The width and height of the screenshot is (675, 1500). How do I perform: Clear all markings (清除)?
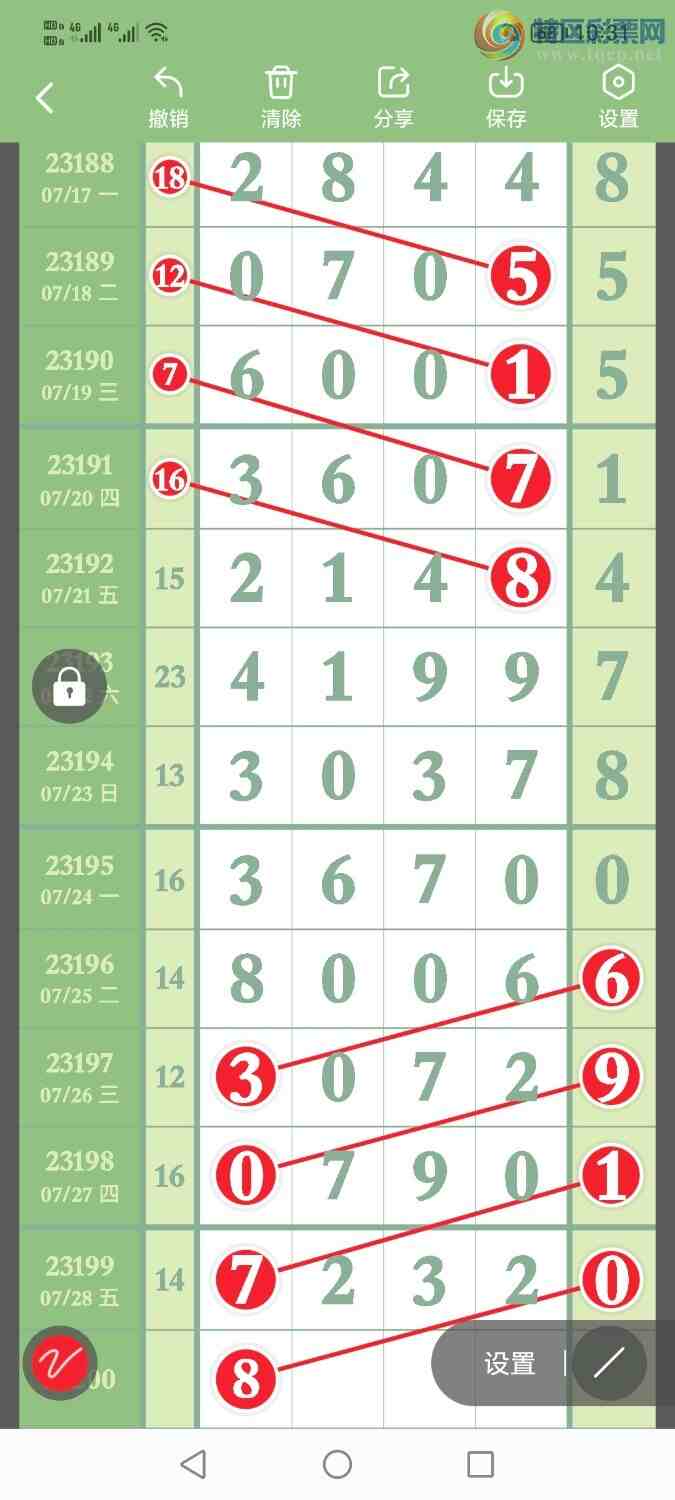281,98
